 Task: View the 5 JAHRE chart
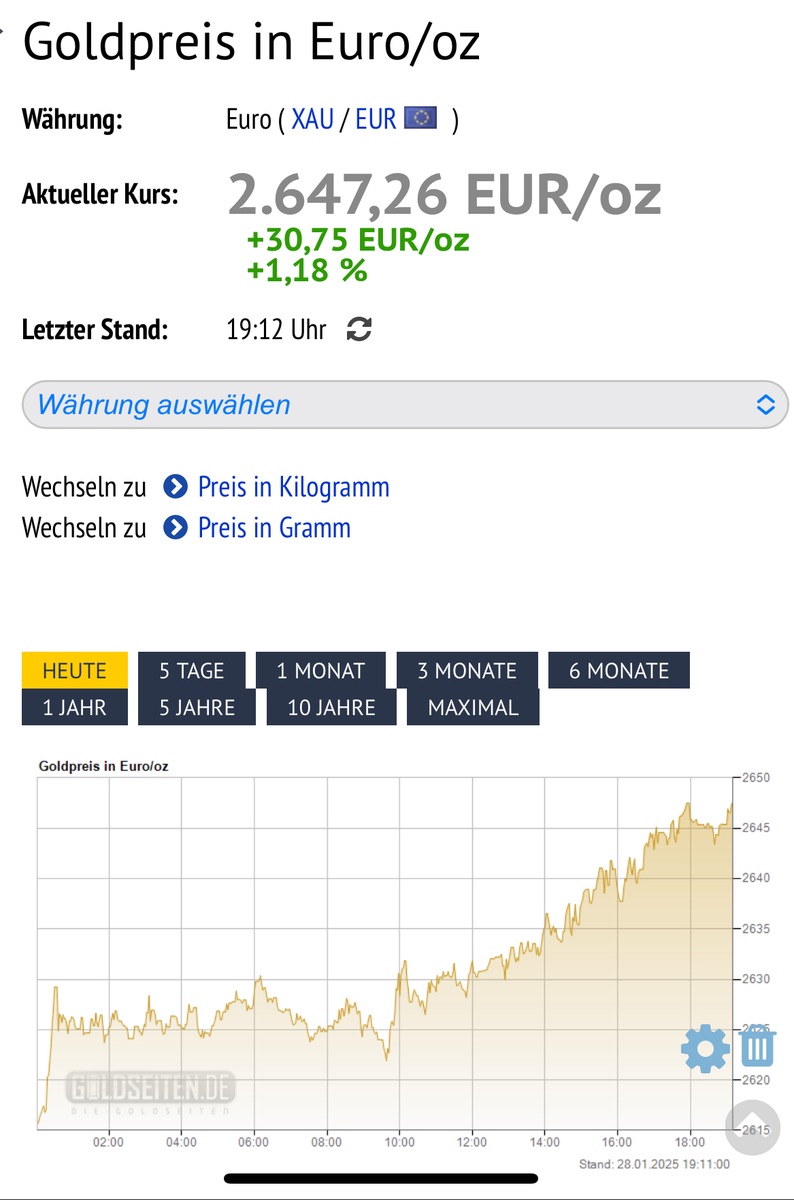point(197,708)
